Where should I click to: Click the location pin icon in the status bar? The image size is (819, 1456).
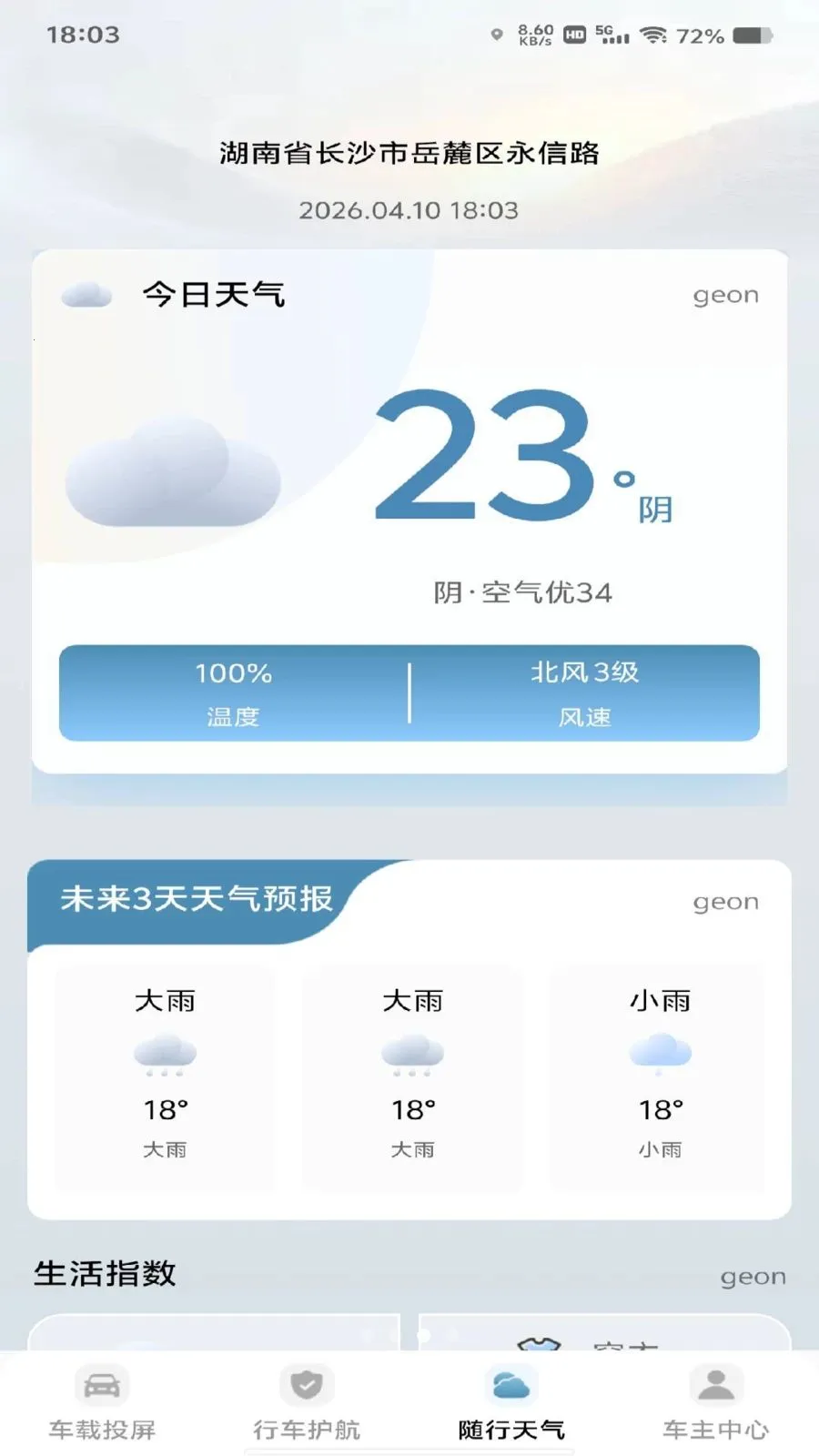[498, 36]
